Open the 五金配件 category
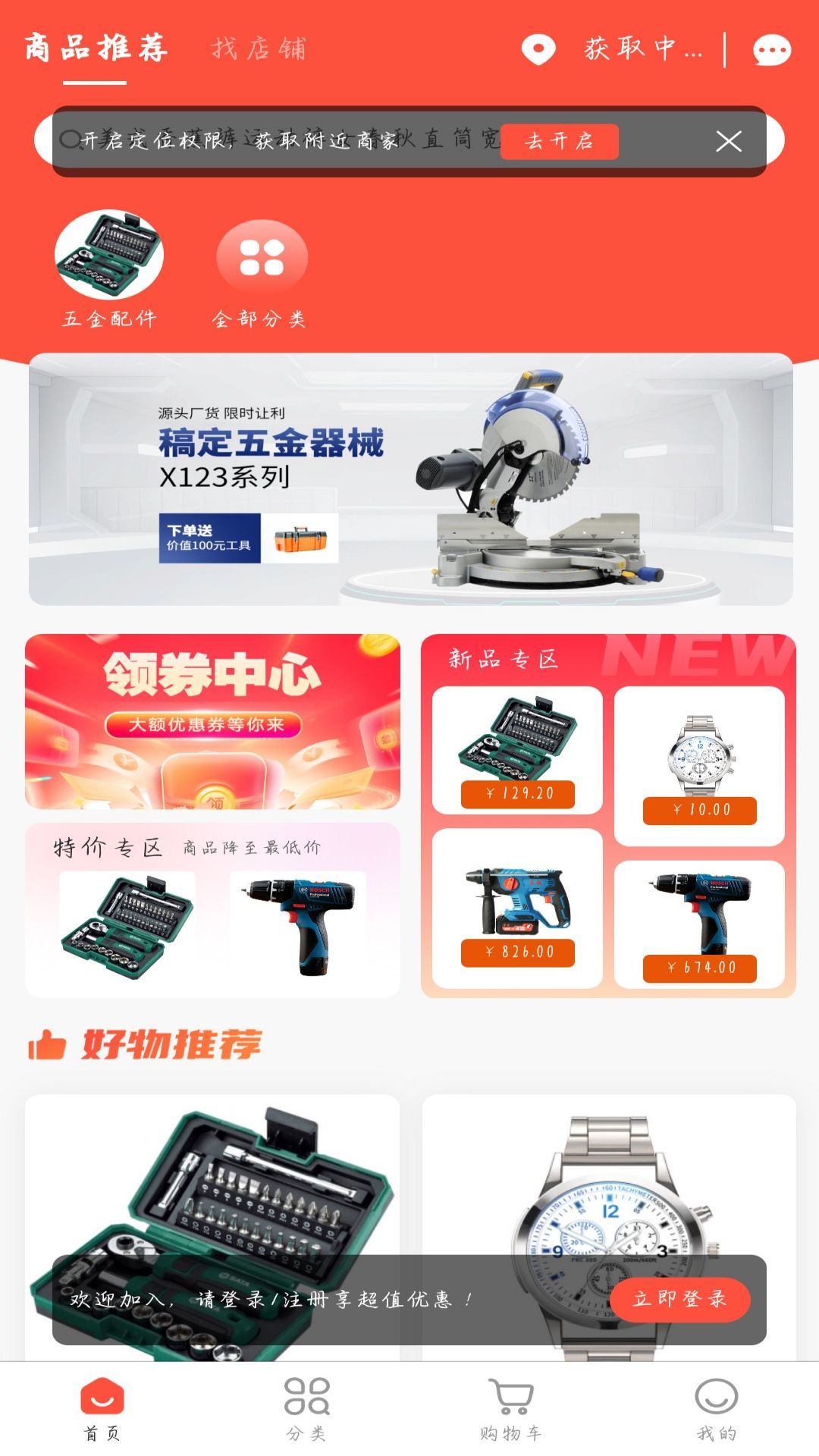Image resolution: width=819 pixels, height=1456 pixels. coord(109,270)
